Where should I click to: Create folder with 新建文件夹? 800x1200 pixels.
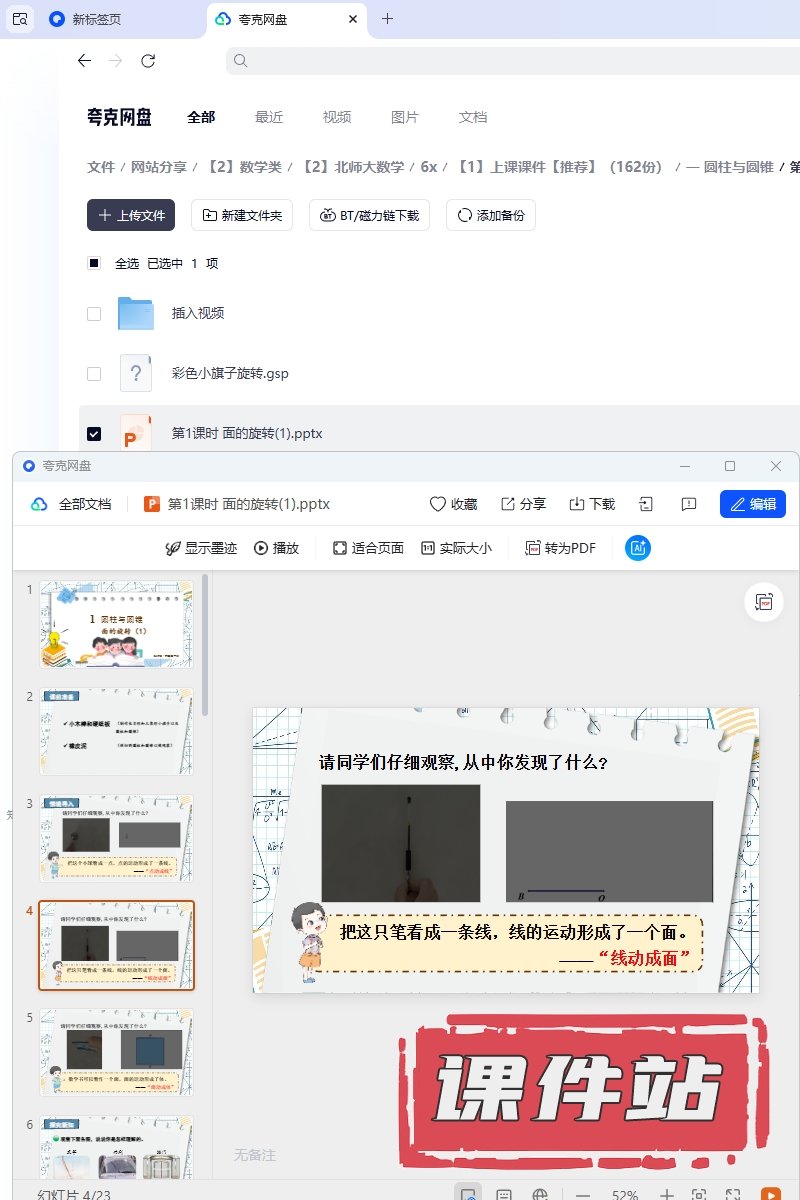tap(241, 215)
